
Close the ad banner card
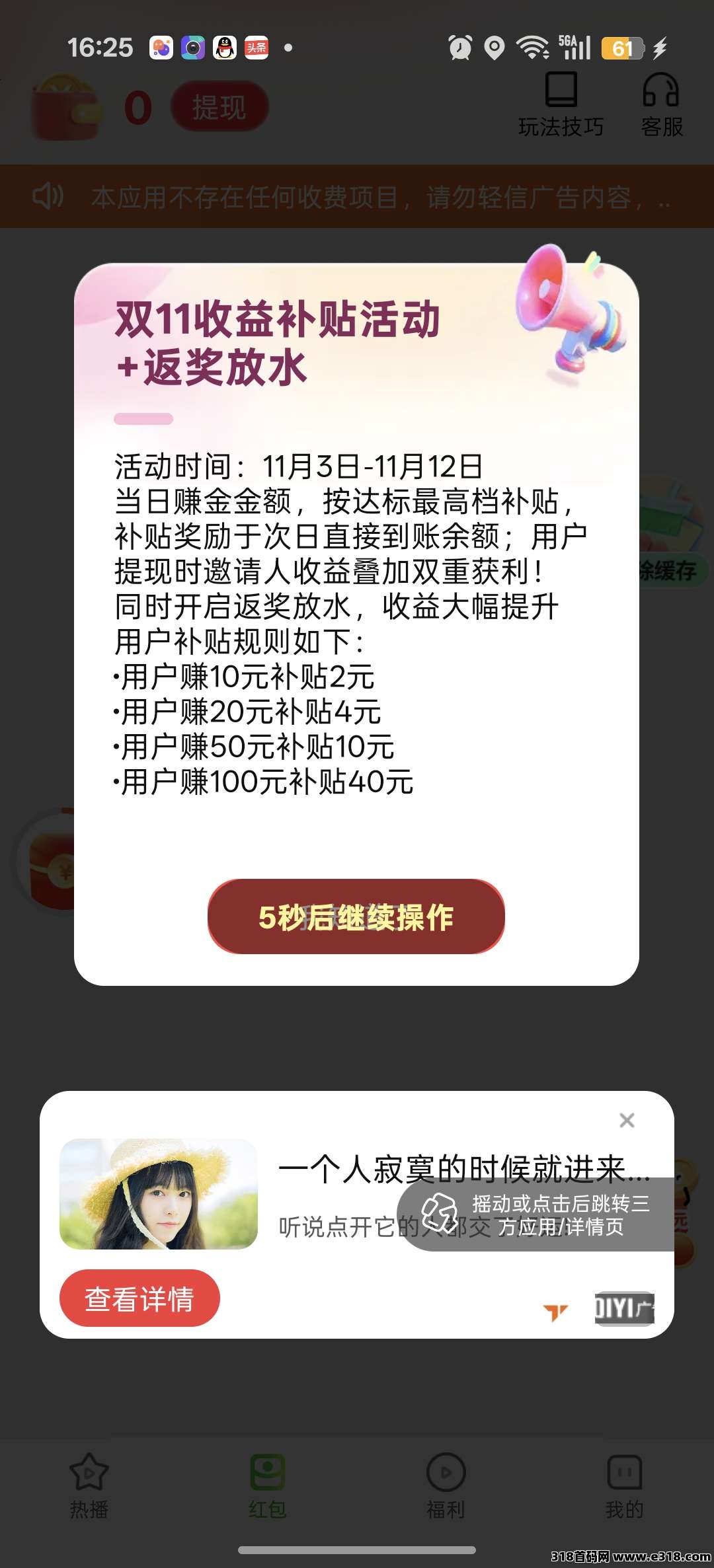point(627,1120)
